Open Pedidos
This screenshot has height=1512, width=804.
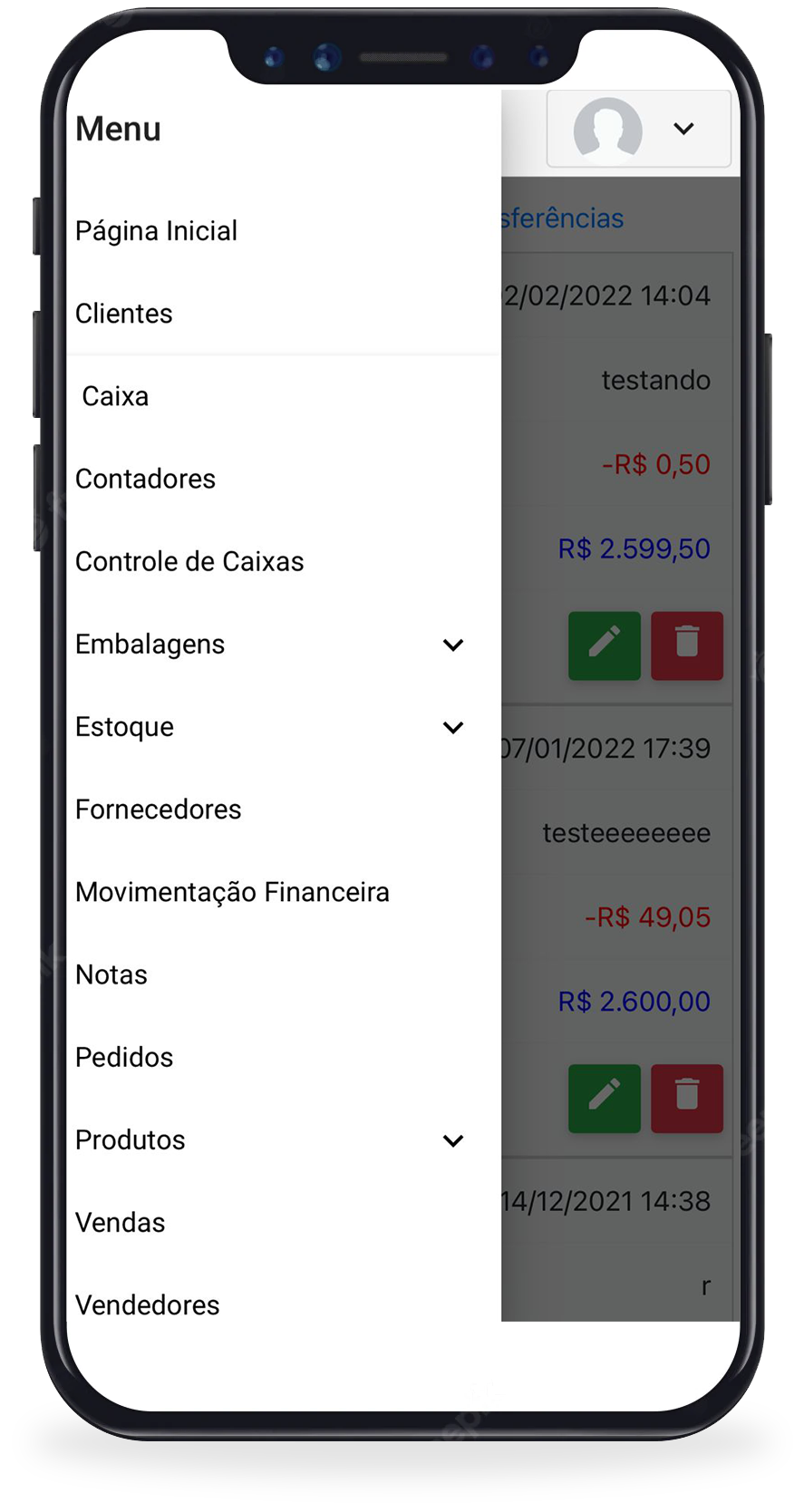coord(124,1057)
